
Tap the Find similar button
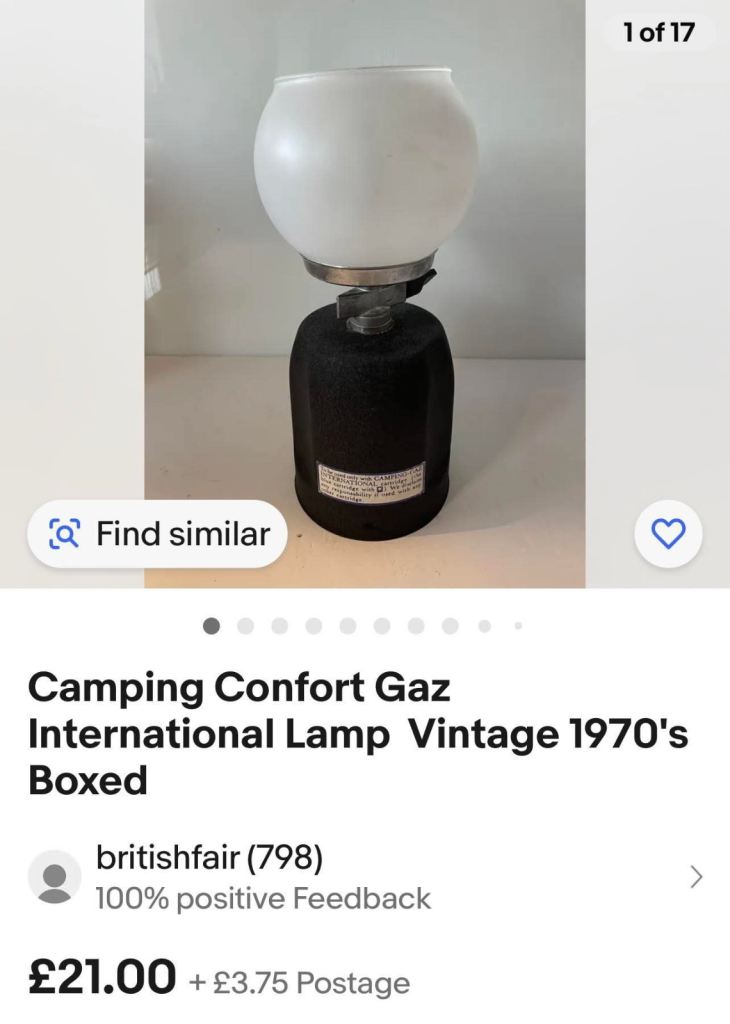pyautogui.click(x=157, y=534)
